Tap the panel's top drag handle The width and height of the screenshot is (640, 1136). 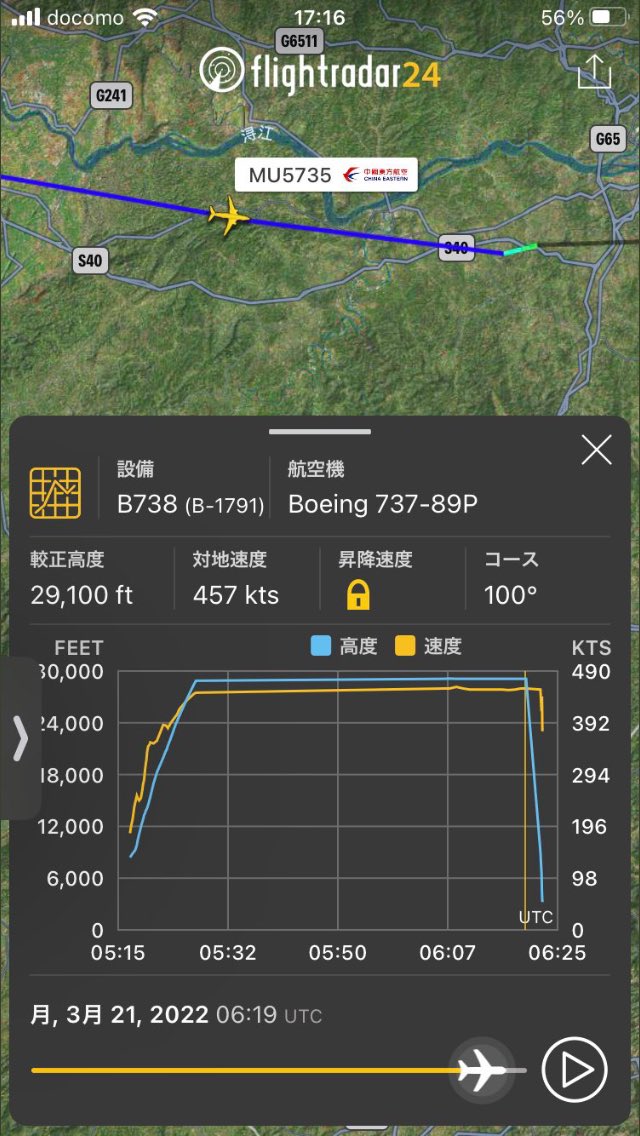tap(320, 432)
